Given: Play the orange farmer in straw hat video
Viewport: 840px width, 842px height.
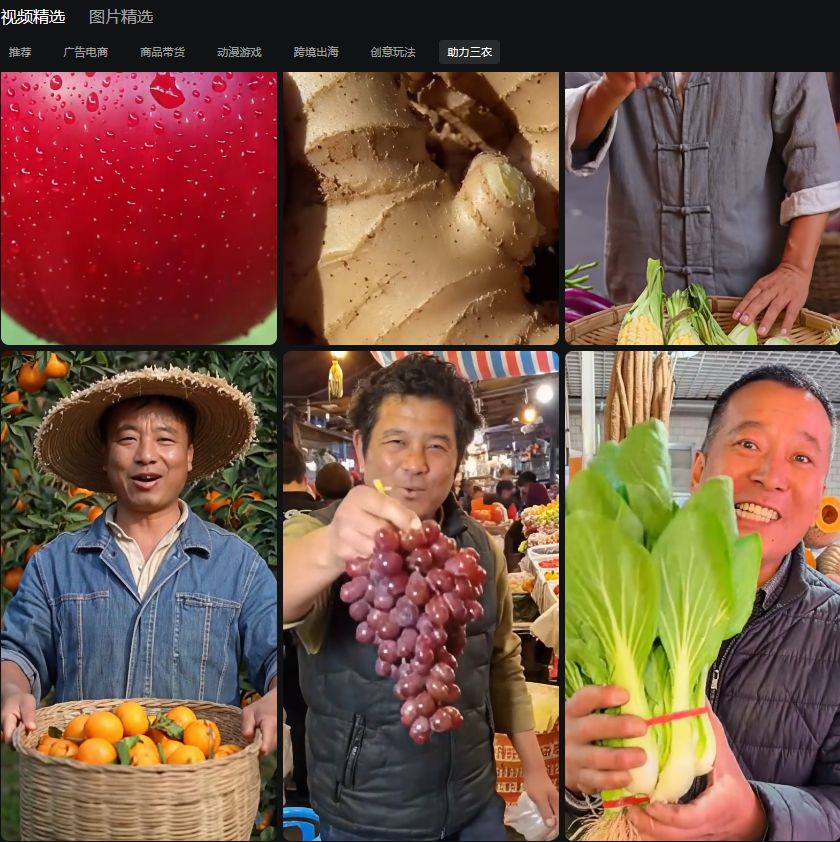Looking at the screenshot, I should [x=139, y=595].
